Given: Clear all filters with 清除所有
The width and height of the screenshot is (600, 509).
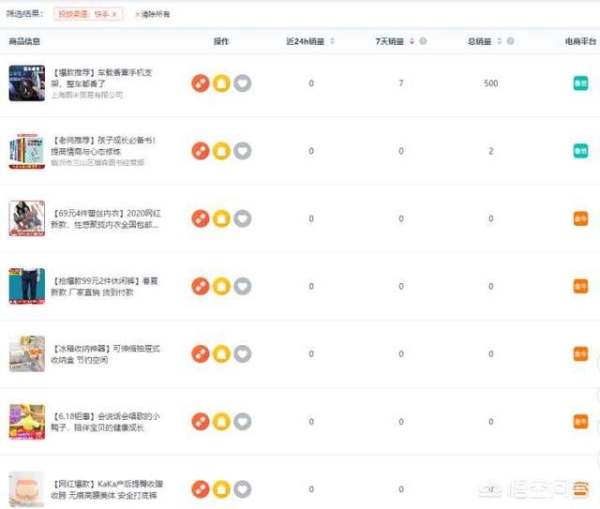Looking at the screenshot, I should [x=152, y=15].
